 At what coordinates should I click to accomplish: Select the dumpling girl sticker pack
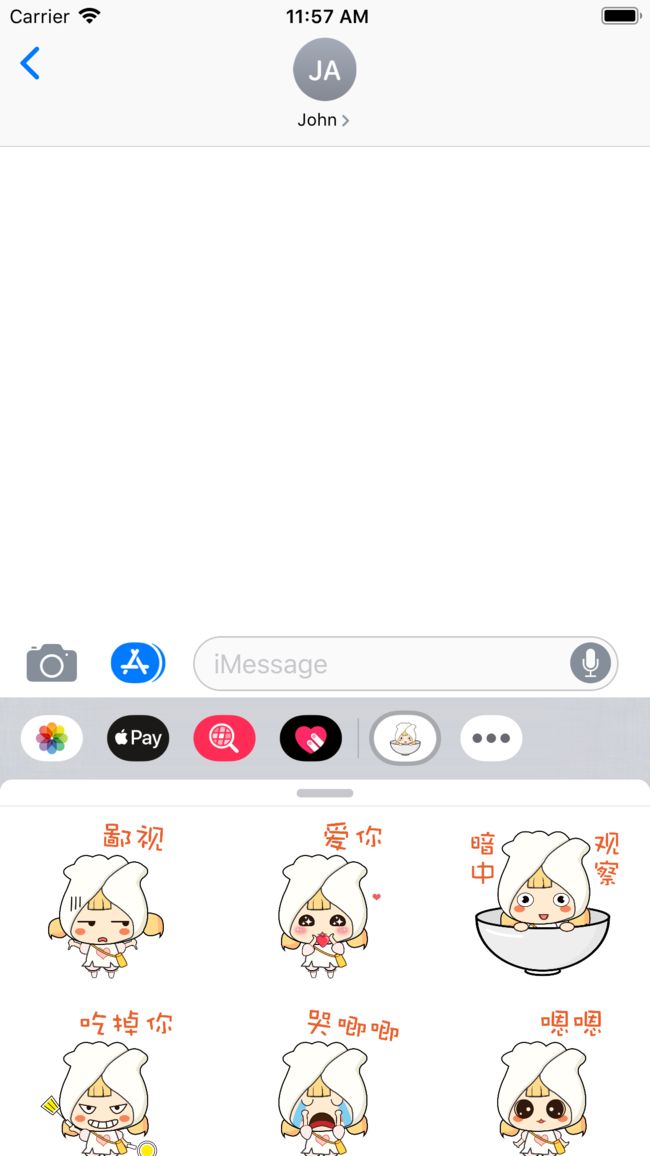pos(405,738)
